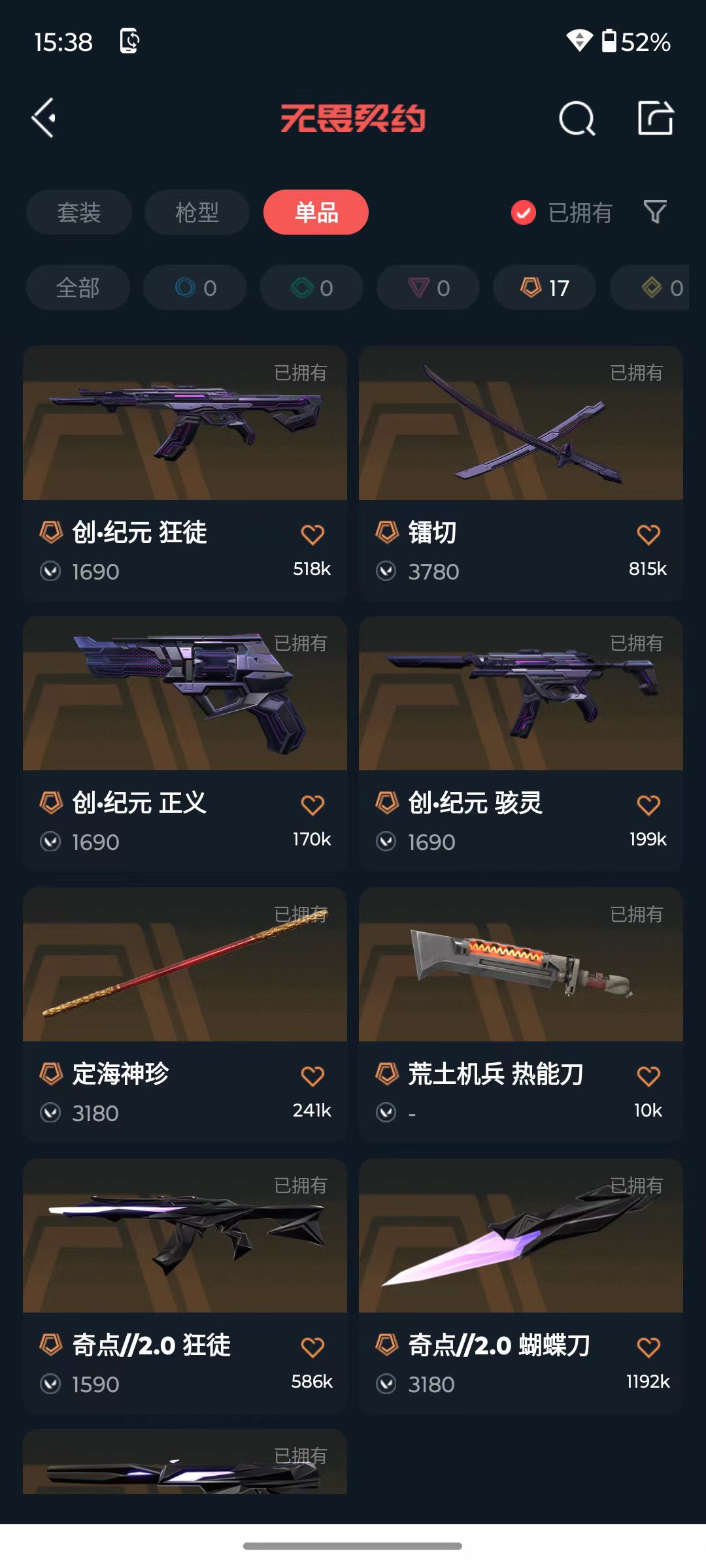
Task: Switch to the 枪型 tab
Action: (x=197, y=212)
